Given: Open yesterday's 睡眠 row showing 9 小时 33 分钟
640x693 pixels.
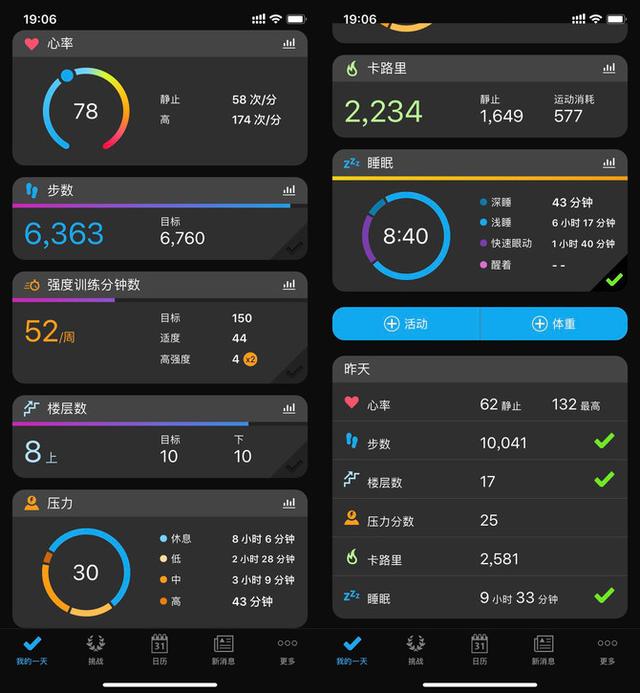Looking at the screenshot, I should pos(480,597).
